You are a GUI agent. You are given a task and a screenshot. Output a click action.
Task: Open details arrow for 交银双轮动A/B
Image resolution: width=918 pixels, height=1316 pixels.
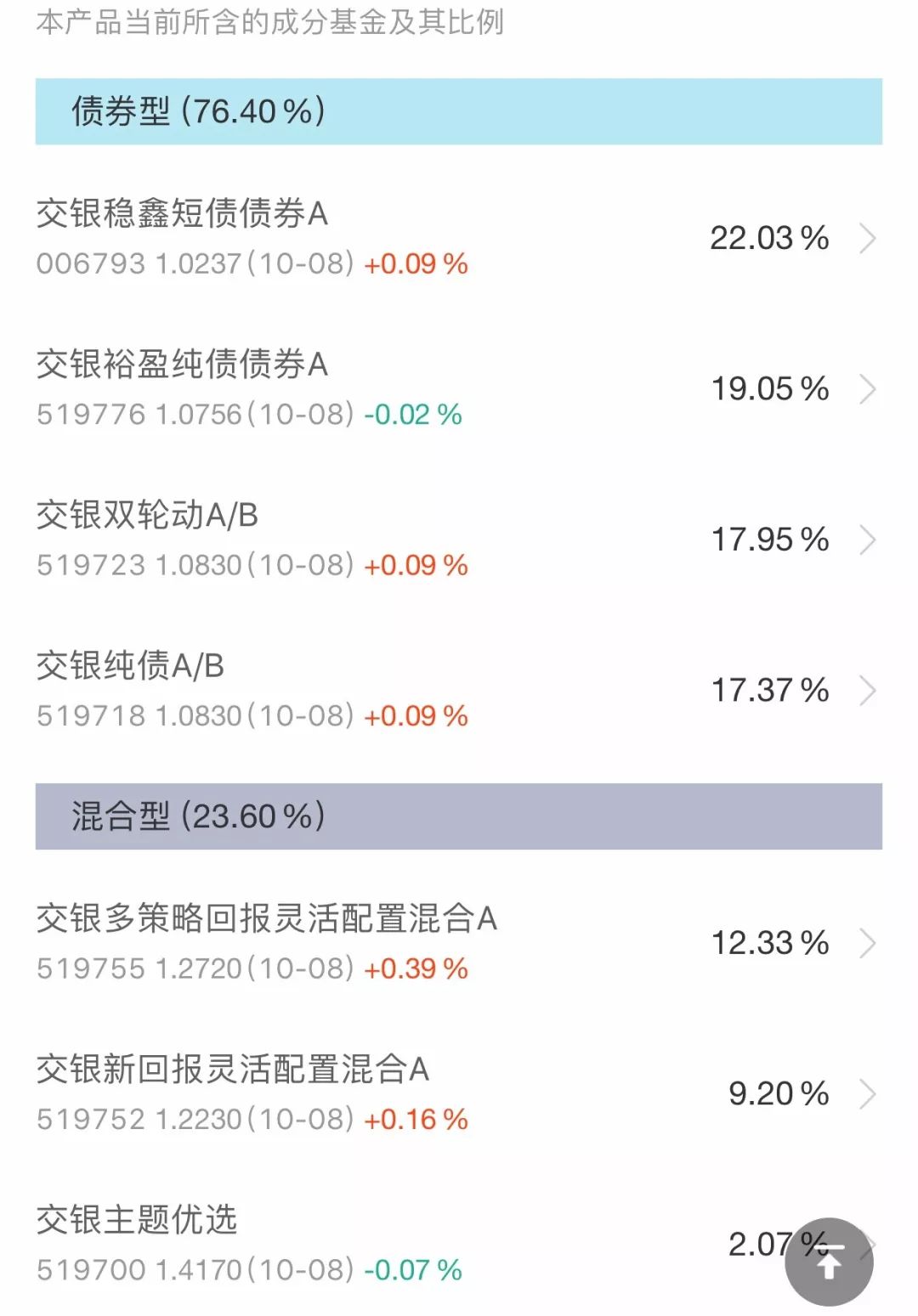[869, 539]
